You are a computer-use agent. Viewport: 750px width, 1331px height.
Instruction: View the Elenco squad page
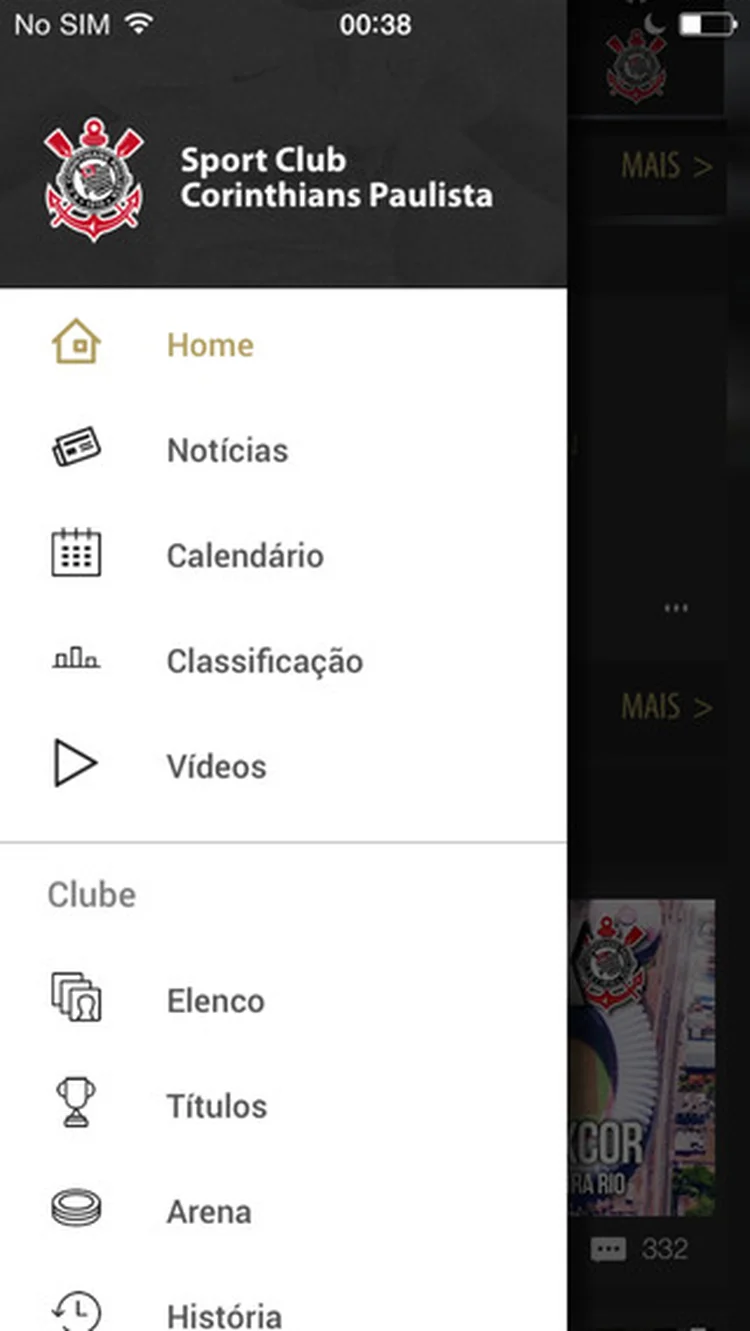tap(283, 1001)
